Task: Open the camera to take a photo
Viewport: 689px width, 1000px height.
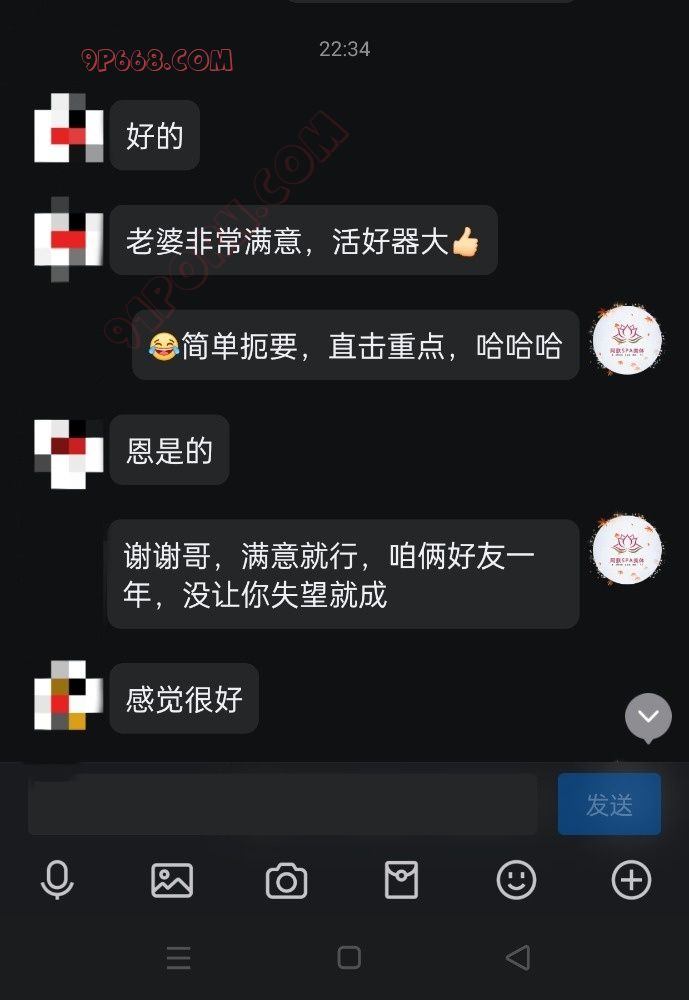Action: 287,881
